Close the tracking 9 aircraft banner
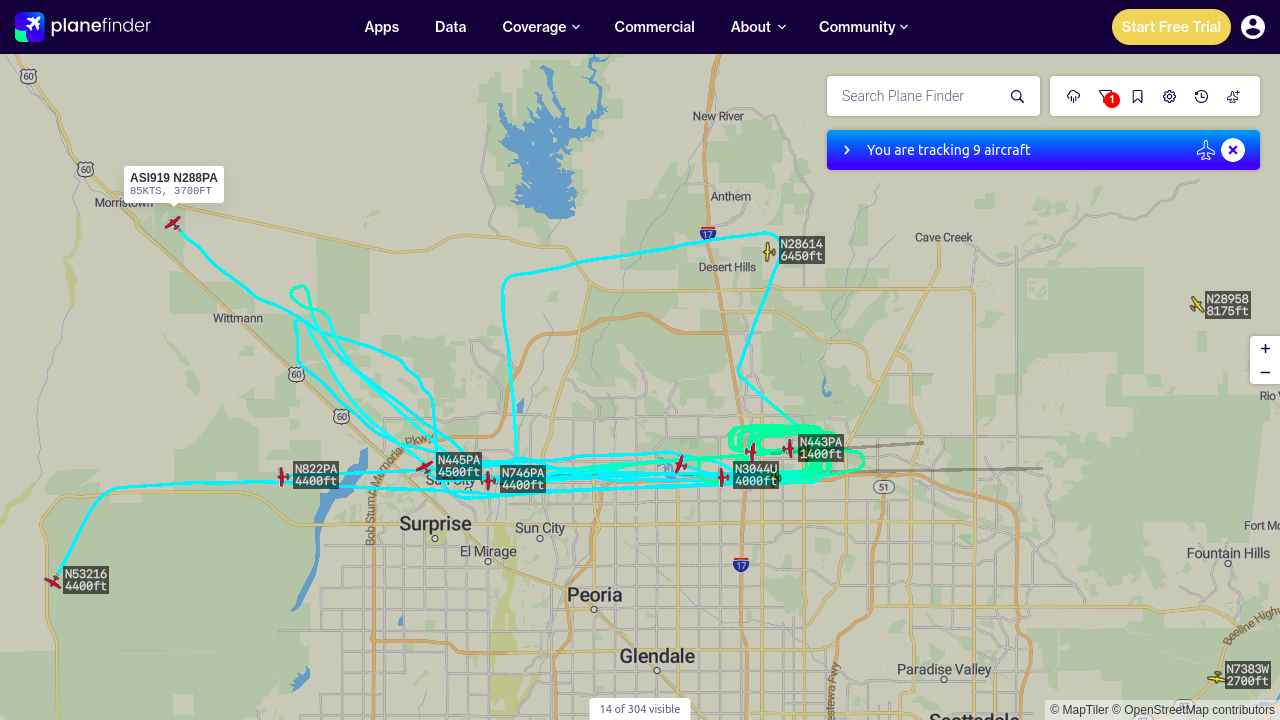The height and width of the screenshot is (720, 1280). click(x=1233, y=150)
